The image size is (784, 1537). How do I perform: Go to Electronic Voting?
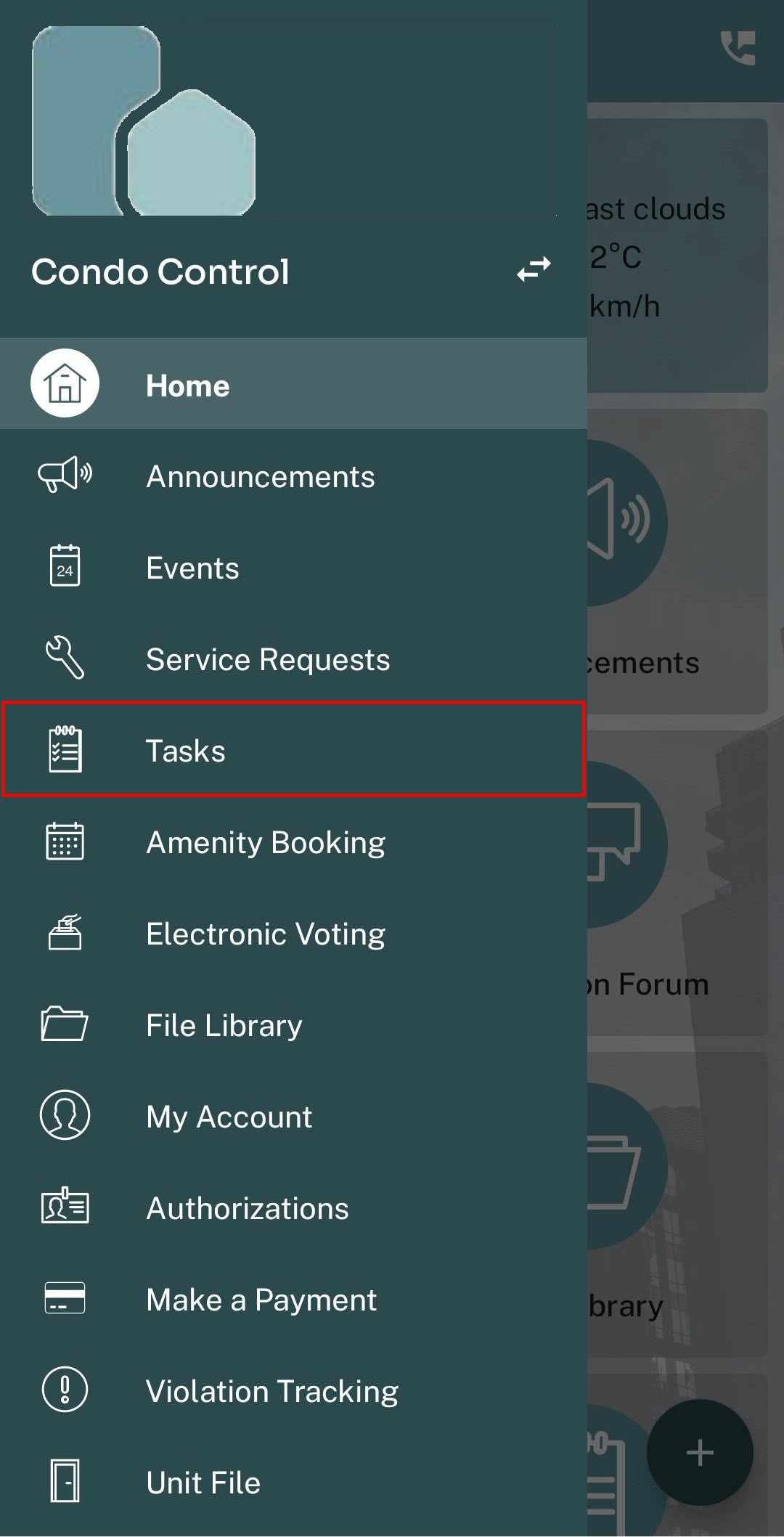coord(265,934)
